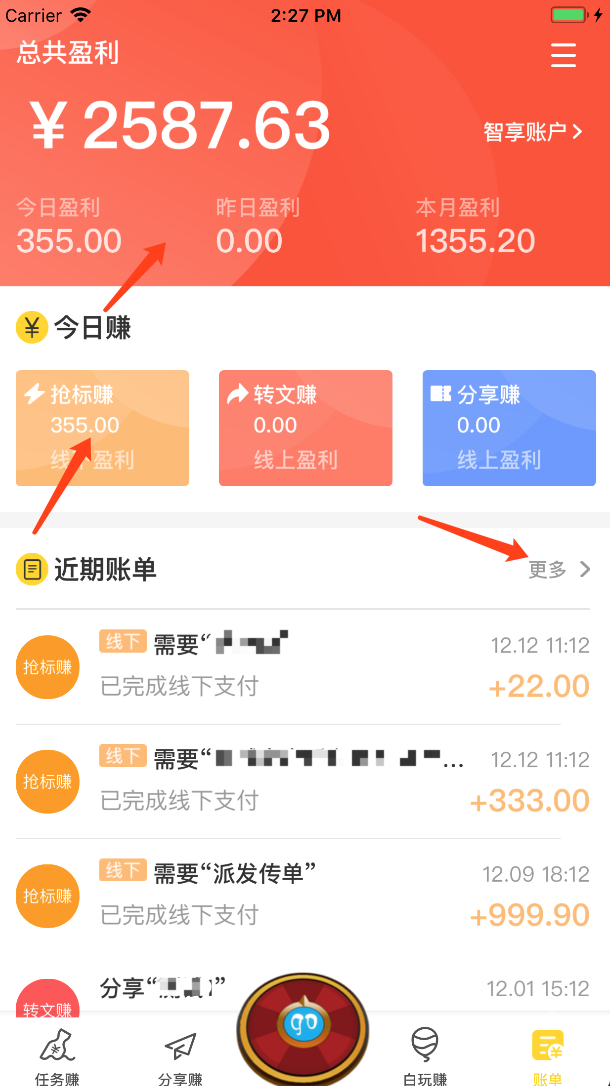This screenshot has height=1086, width=610.
Task: Open the hamburger menu icon
Action: coord(563,55)
